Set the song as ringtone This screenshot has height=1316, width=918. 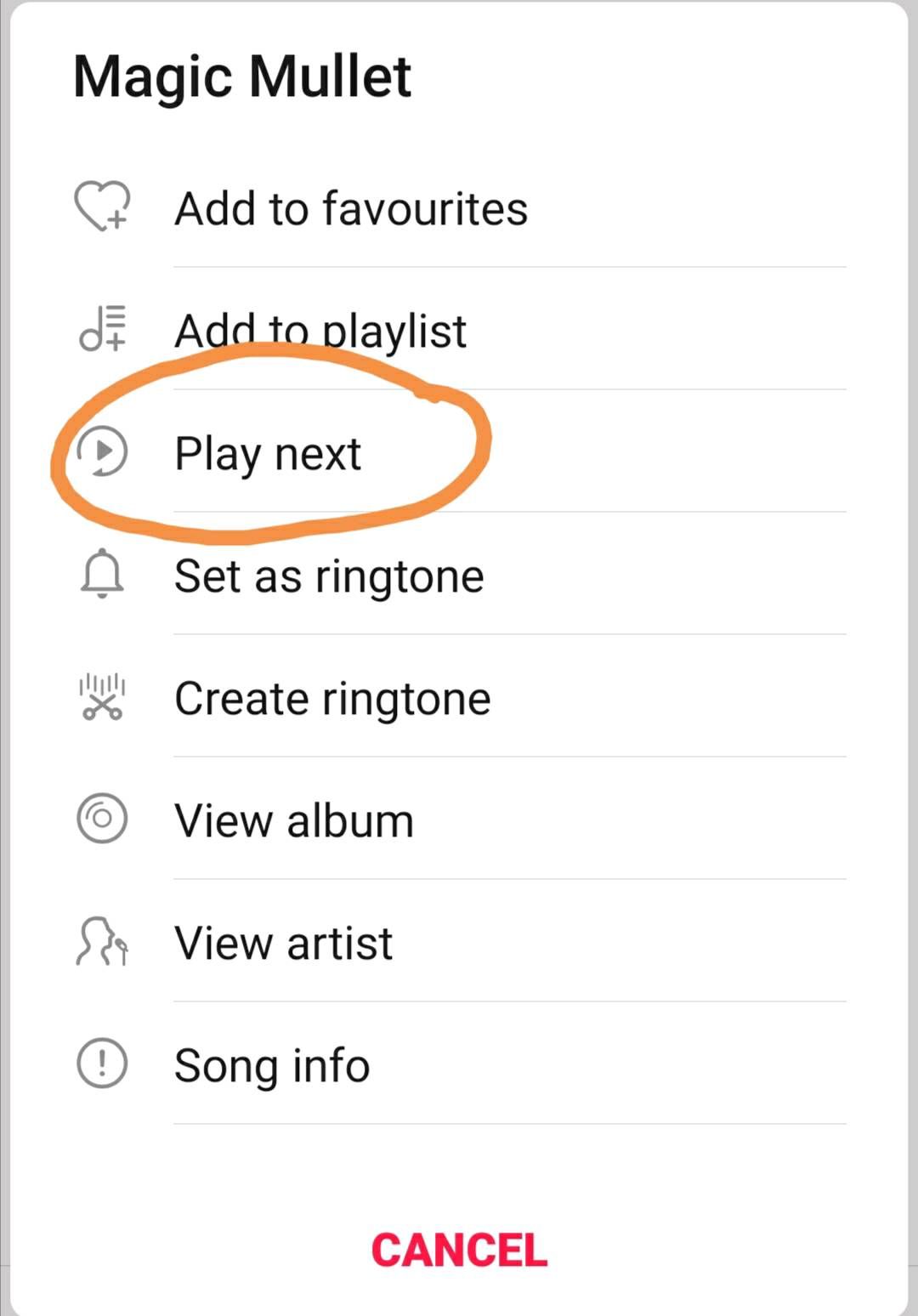click(x=329, y=576)
